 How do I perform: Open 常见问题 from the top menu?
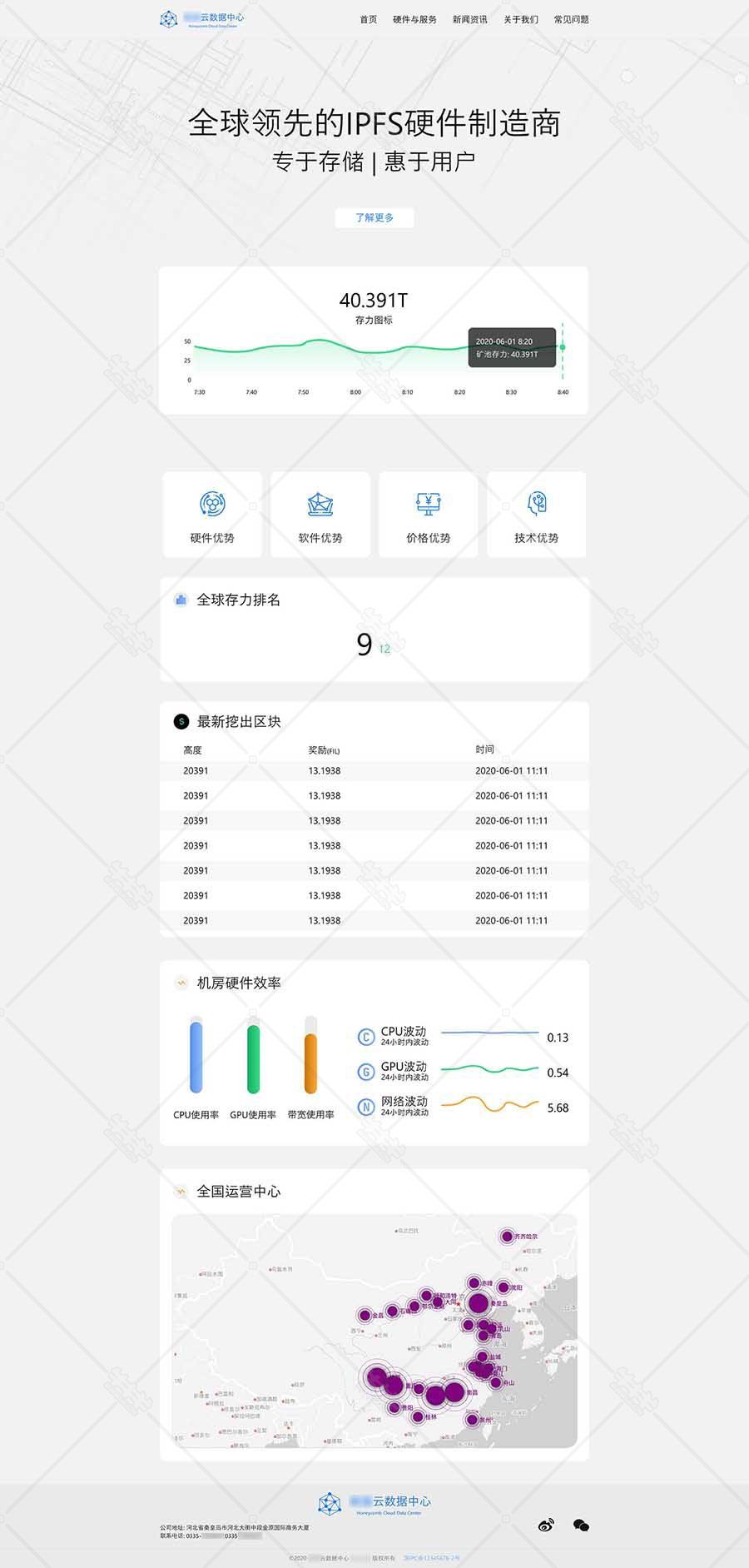571,19
